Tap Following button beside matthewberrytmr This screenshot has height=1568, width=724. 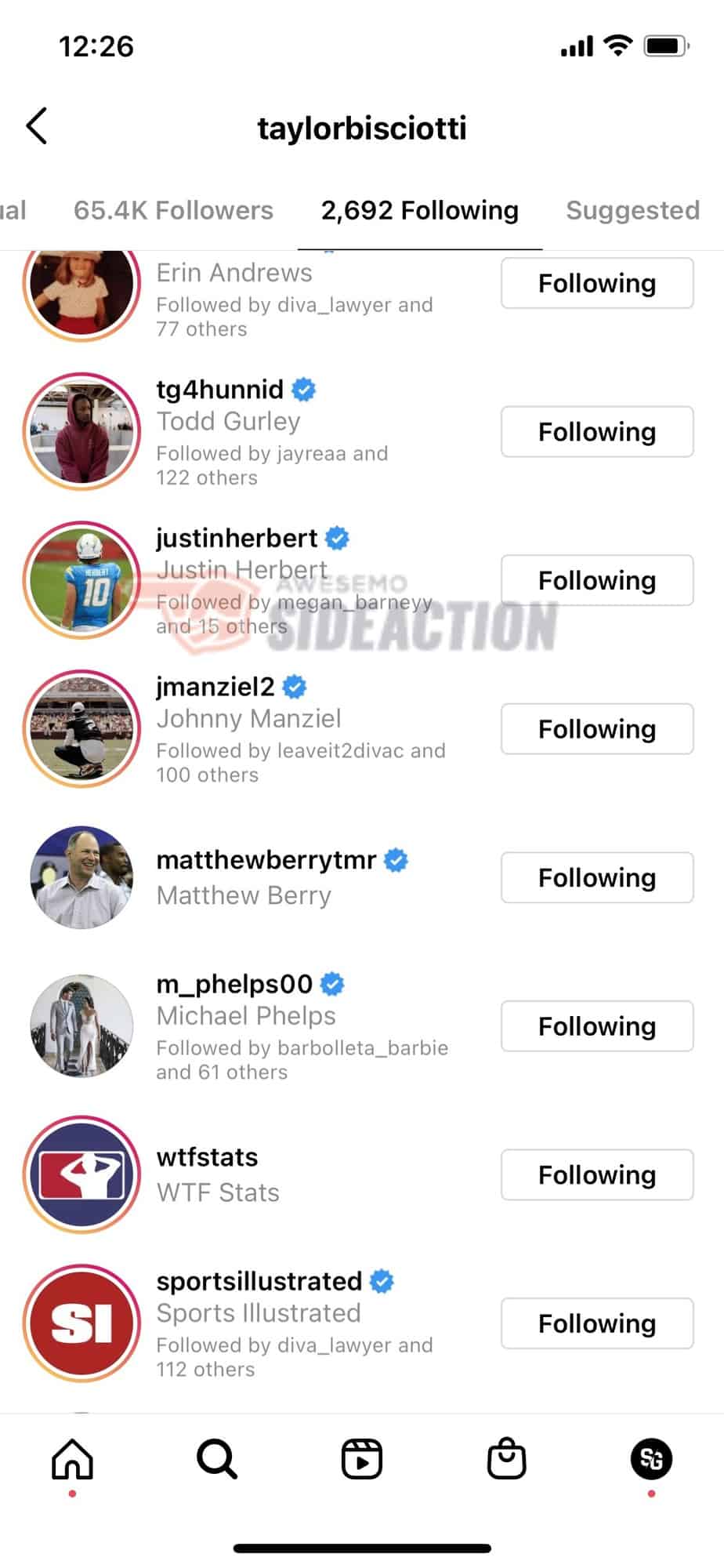[597, 877]
